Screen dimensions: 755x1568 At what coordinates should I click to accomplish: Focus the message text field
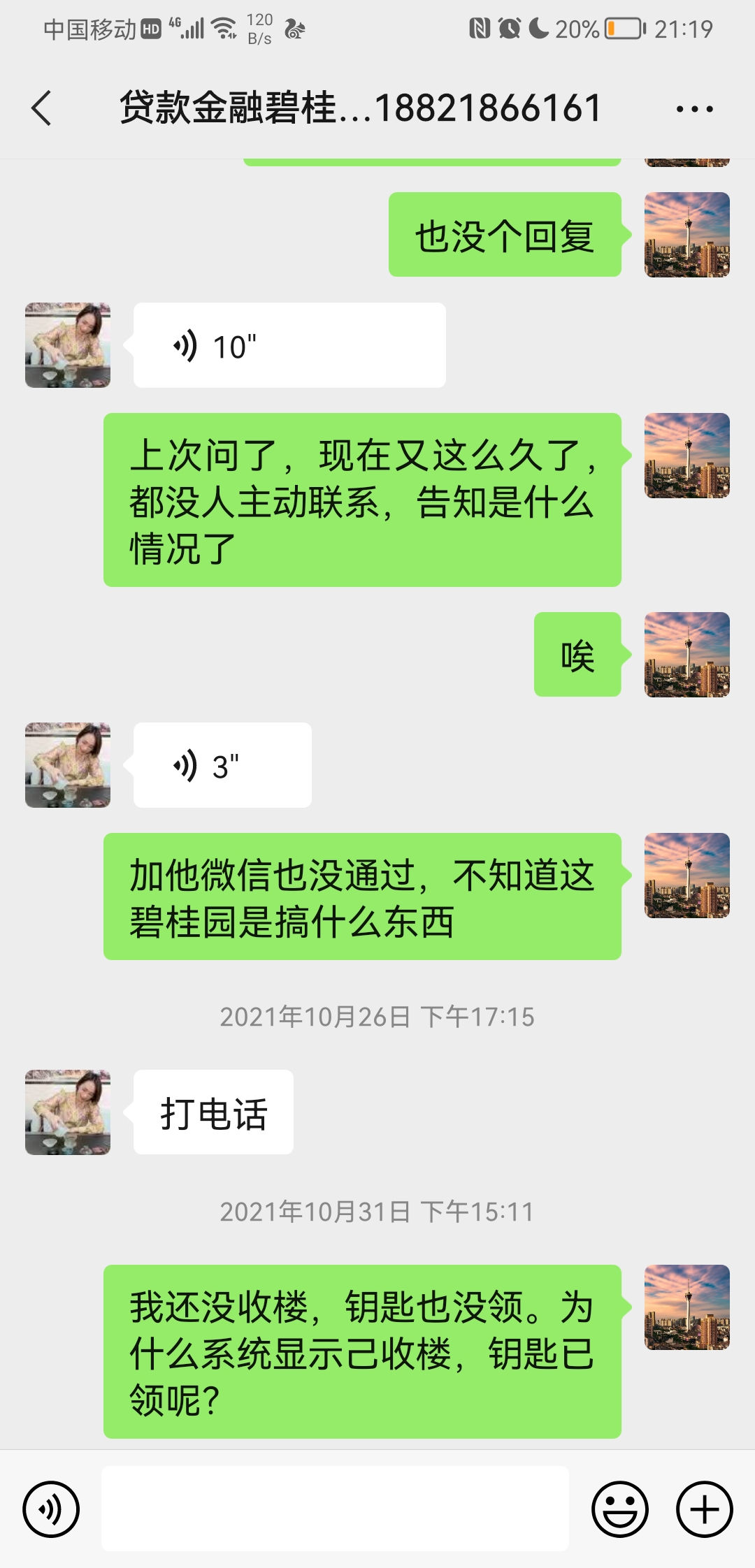335,1509
